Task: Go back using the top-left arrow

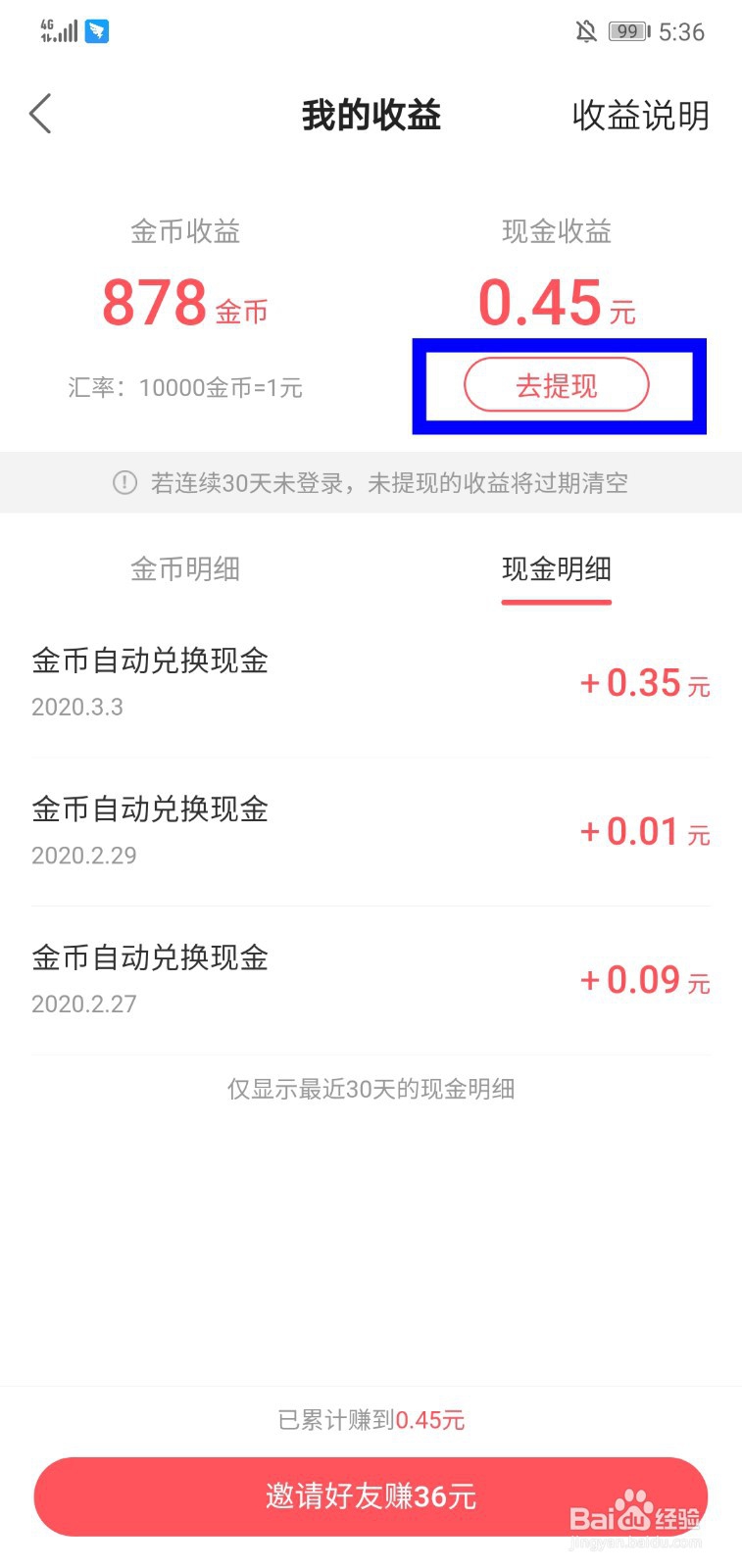Action: pos(40,115)
